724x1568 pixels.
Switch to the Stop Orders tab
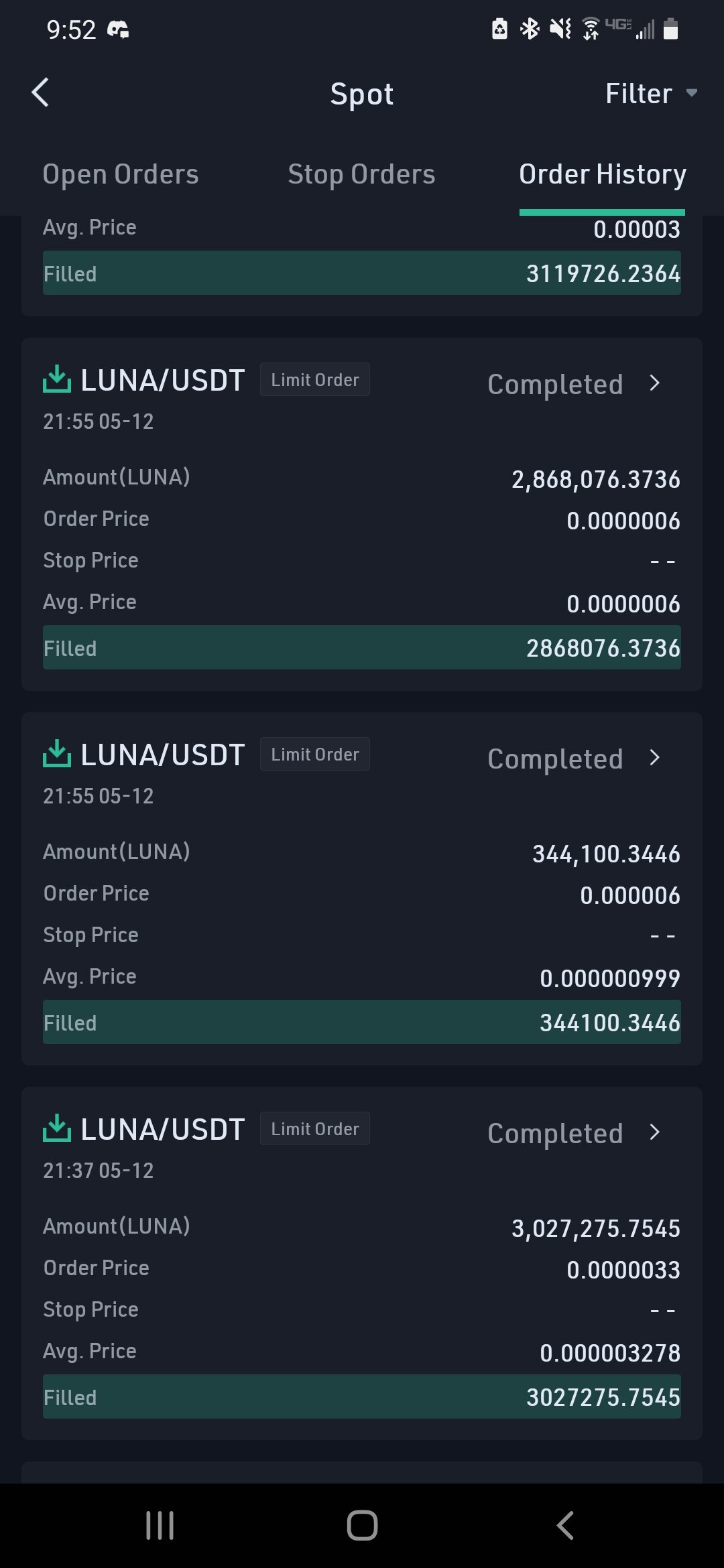(x=361, y=174)
